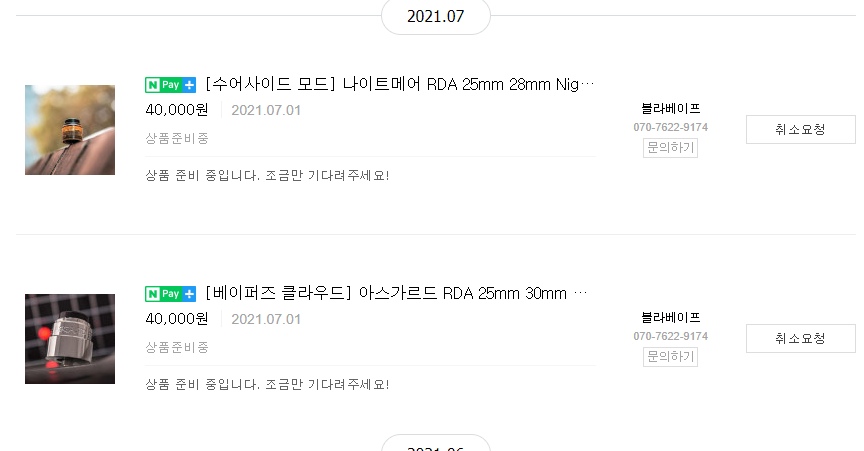Open seller 볼라베이프 on the 나이트메어 order
The height and width of the screenshot is (451, 864).
tap(670, 108)
